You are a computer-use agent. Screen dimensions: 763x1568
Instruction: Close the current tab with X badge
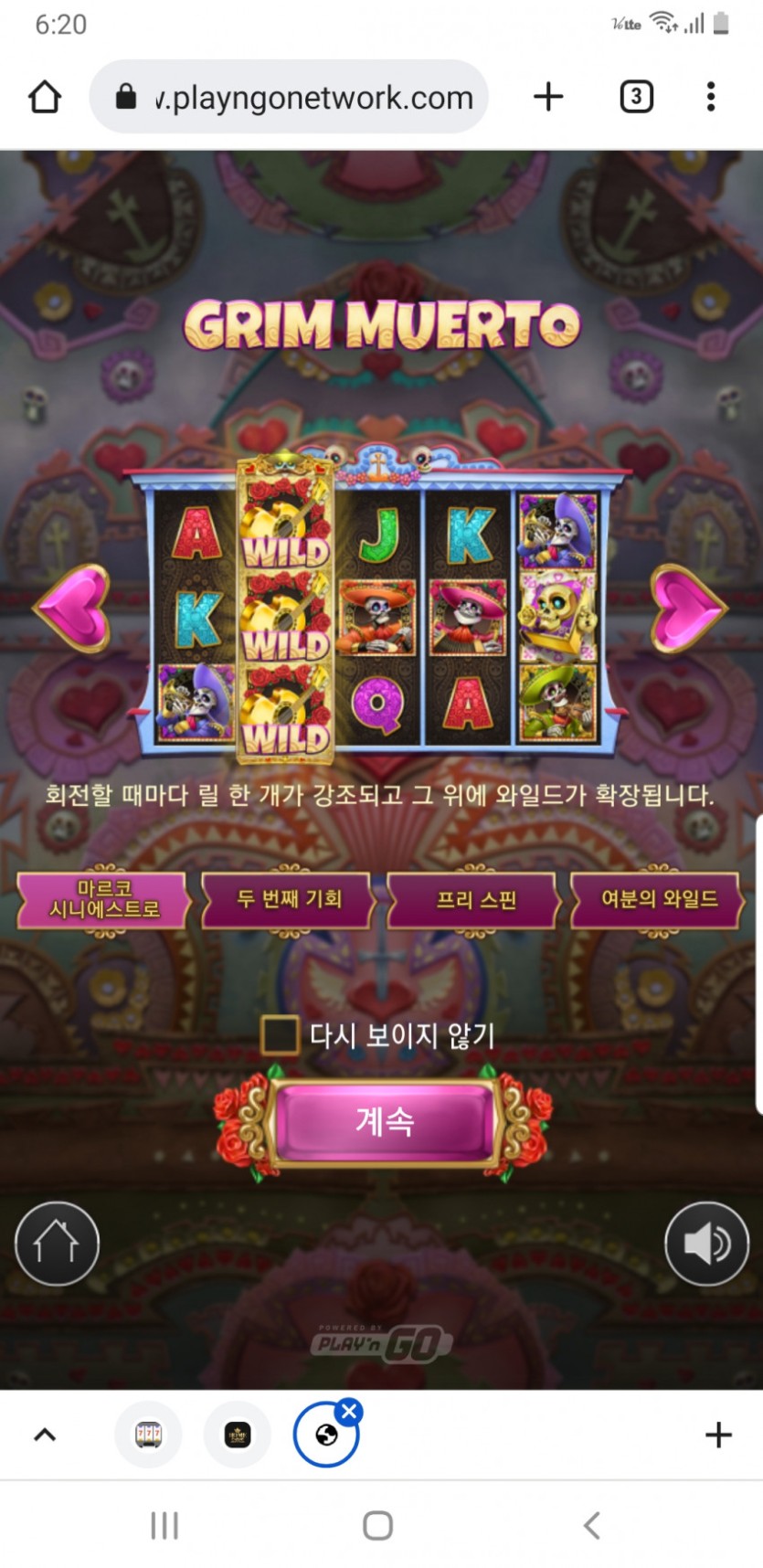pos(349,1412)
